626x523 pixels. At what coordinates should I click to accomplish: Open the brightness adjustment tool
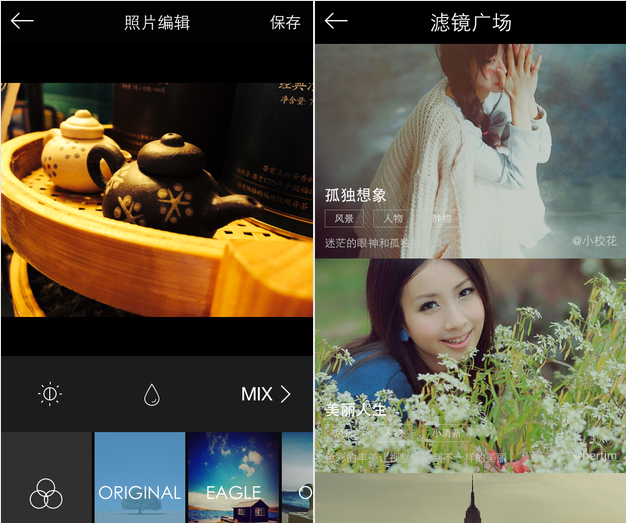[50, 394]
